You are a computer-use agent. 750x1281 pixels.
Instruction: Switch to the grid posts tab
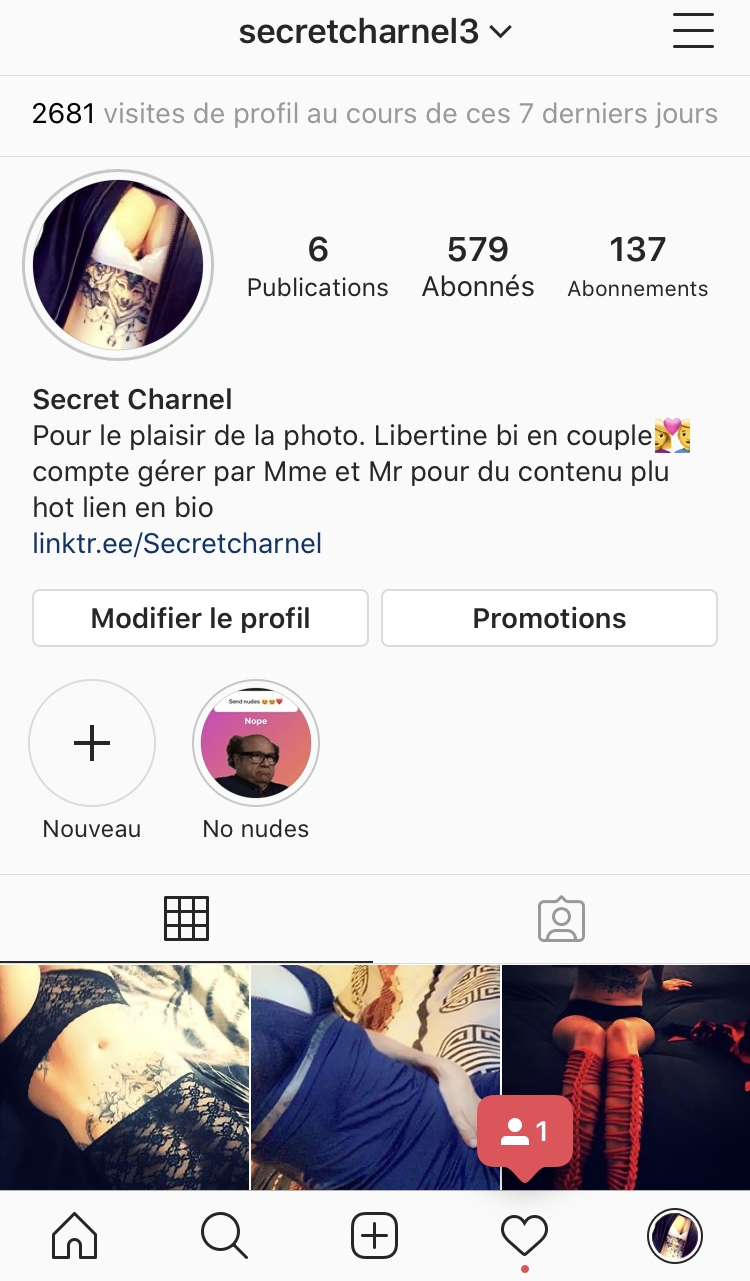click(187, 918)
